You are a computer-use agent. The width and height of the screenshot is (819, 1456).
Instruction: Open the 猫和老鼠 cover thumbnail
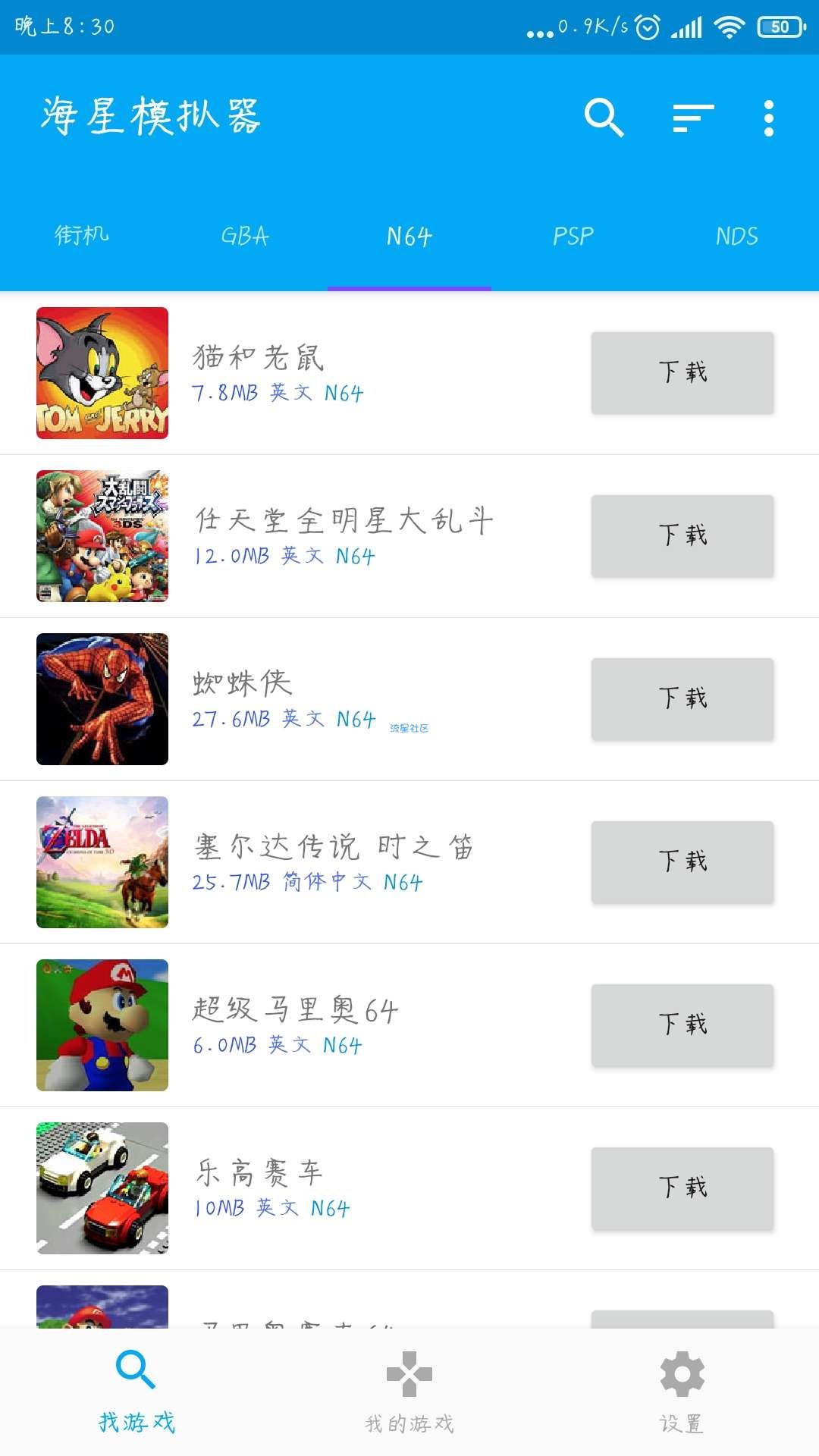[102, 373]
